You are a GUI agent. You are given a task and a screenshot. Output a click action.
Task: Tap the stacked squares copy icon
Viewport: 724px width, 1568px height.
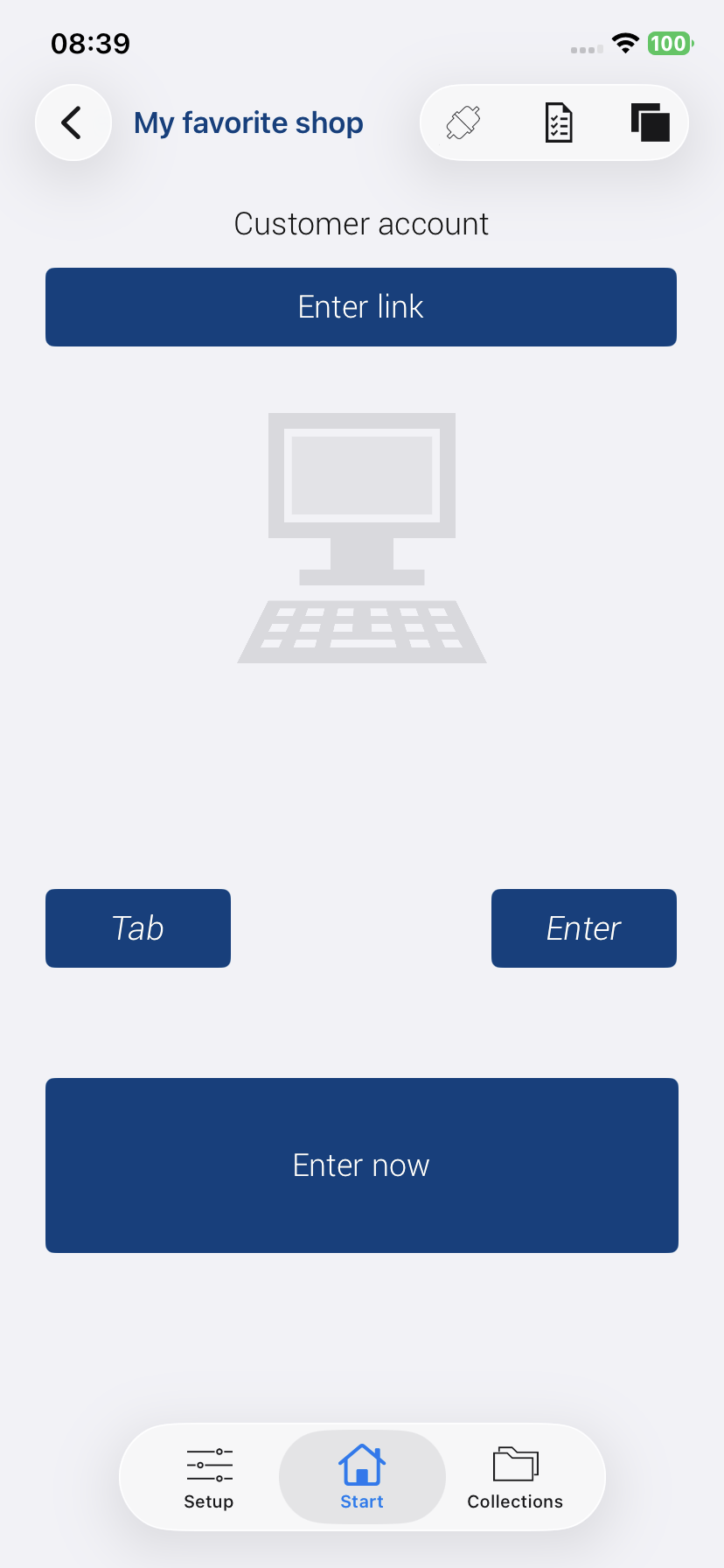(x=650, y=122)
